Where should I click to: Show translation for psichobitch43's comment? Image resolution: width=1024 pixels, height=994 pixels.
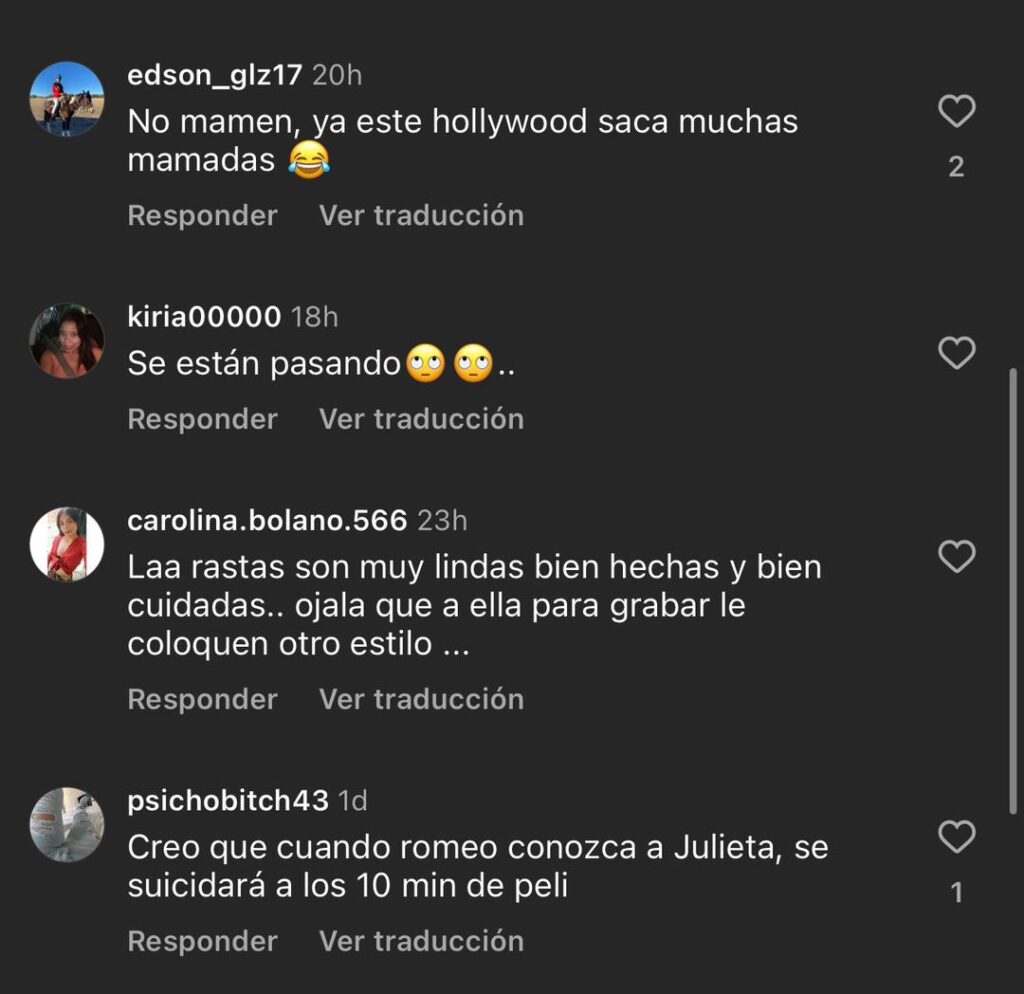(421, 941)
